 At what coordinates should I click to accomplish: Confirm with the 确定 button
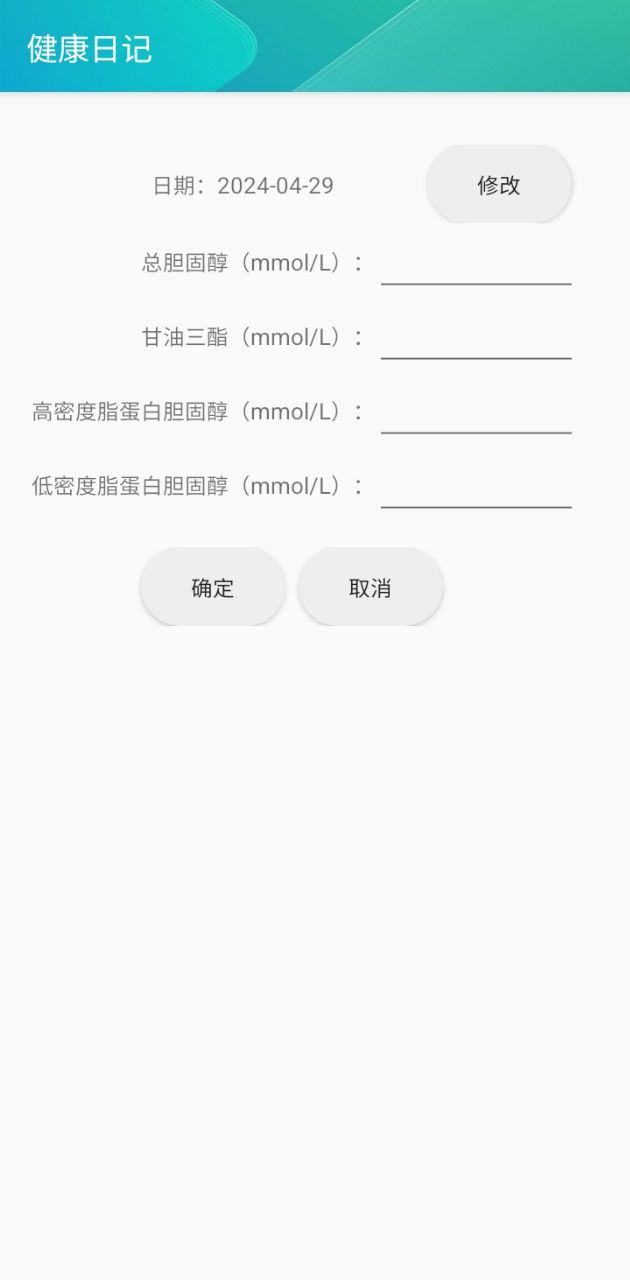[x=213, y=588]
